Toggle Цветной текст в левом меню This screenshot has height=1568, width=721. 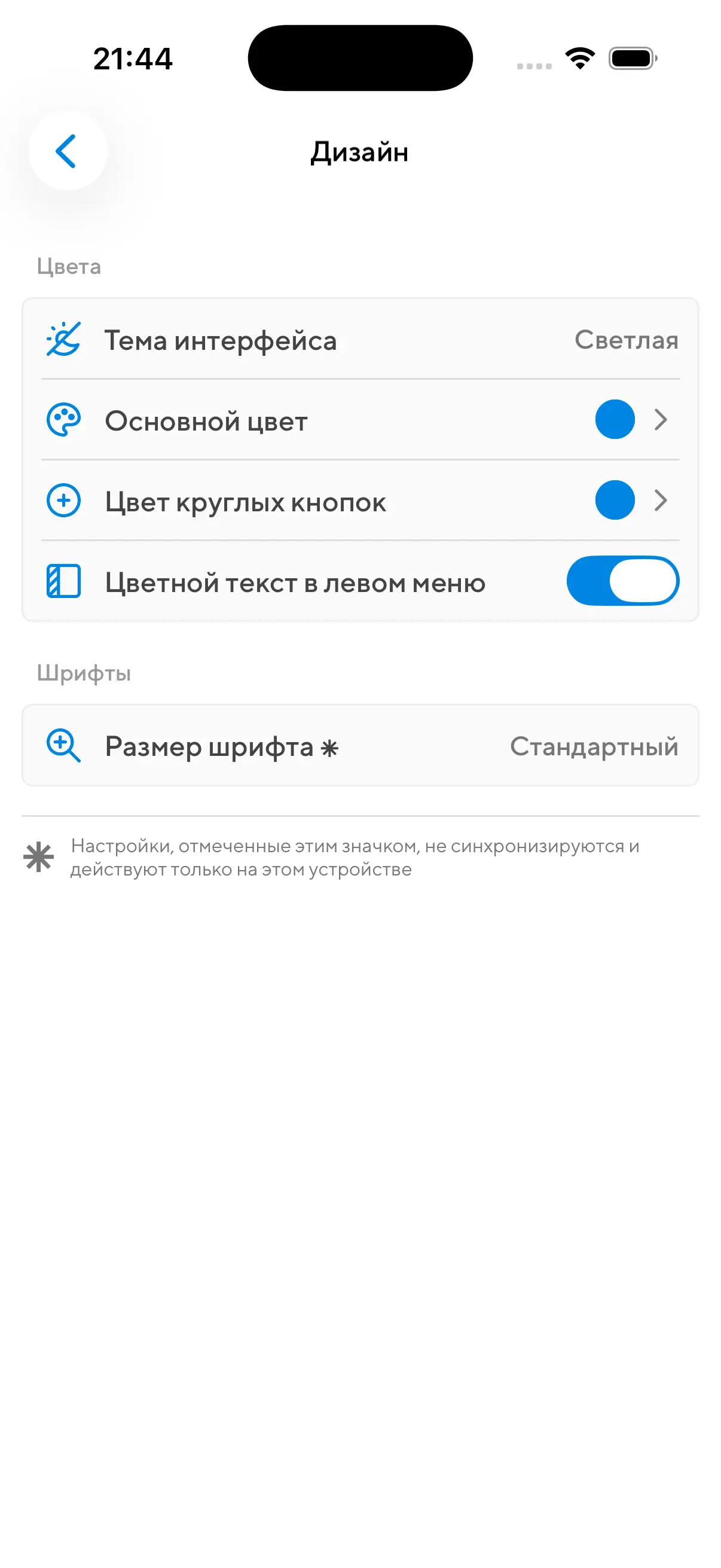[x=622, y=581]
